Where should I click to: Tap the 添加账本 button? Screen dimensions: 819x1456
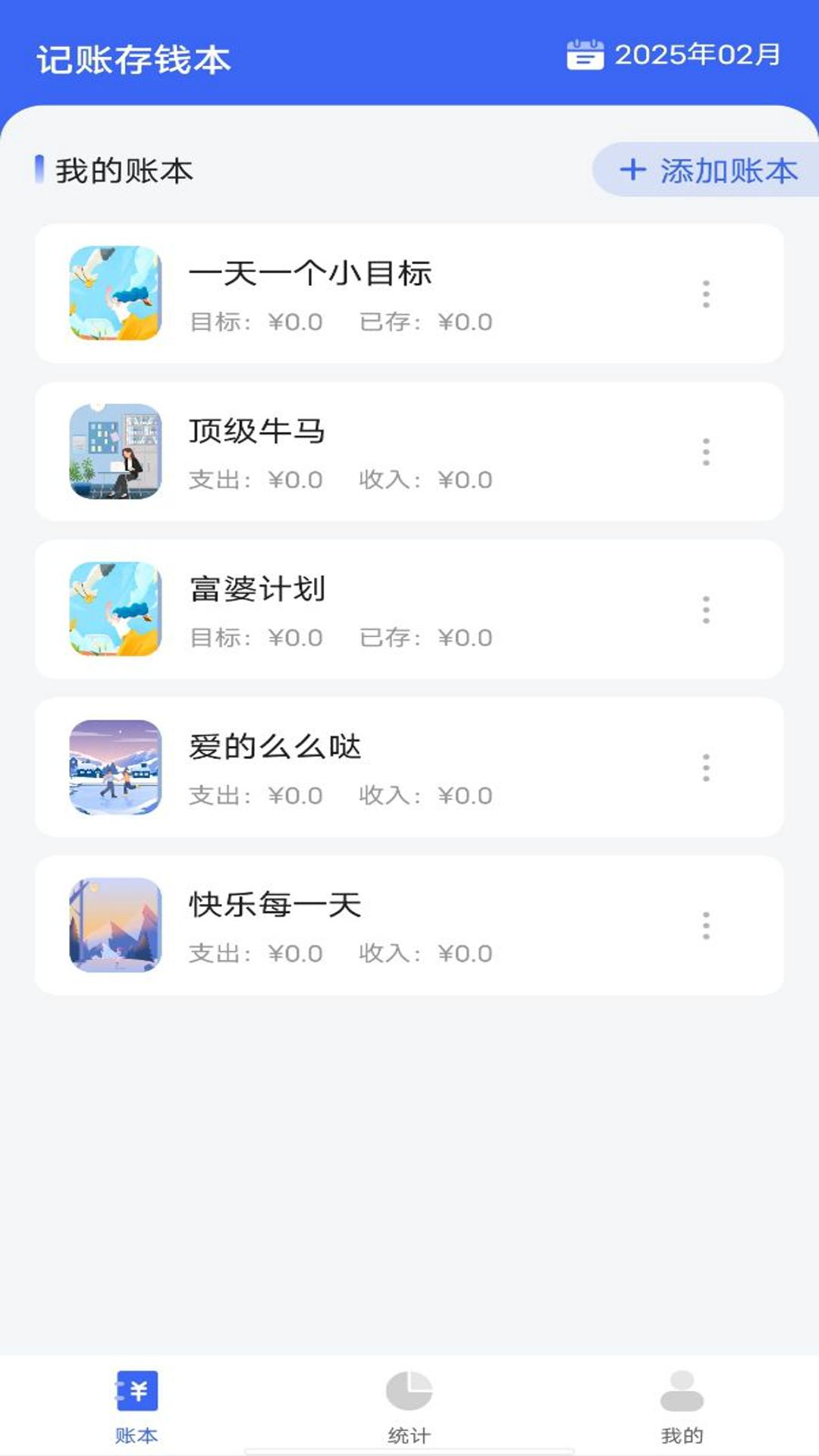click(x=708, y=170)
